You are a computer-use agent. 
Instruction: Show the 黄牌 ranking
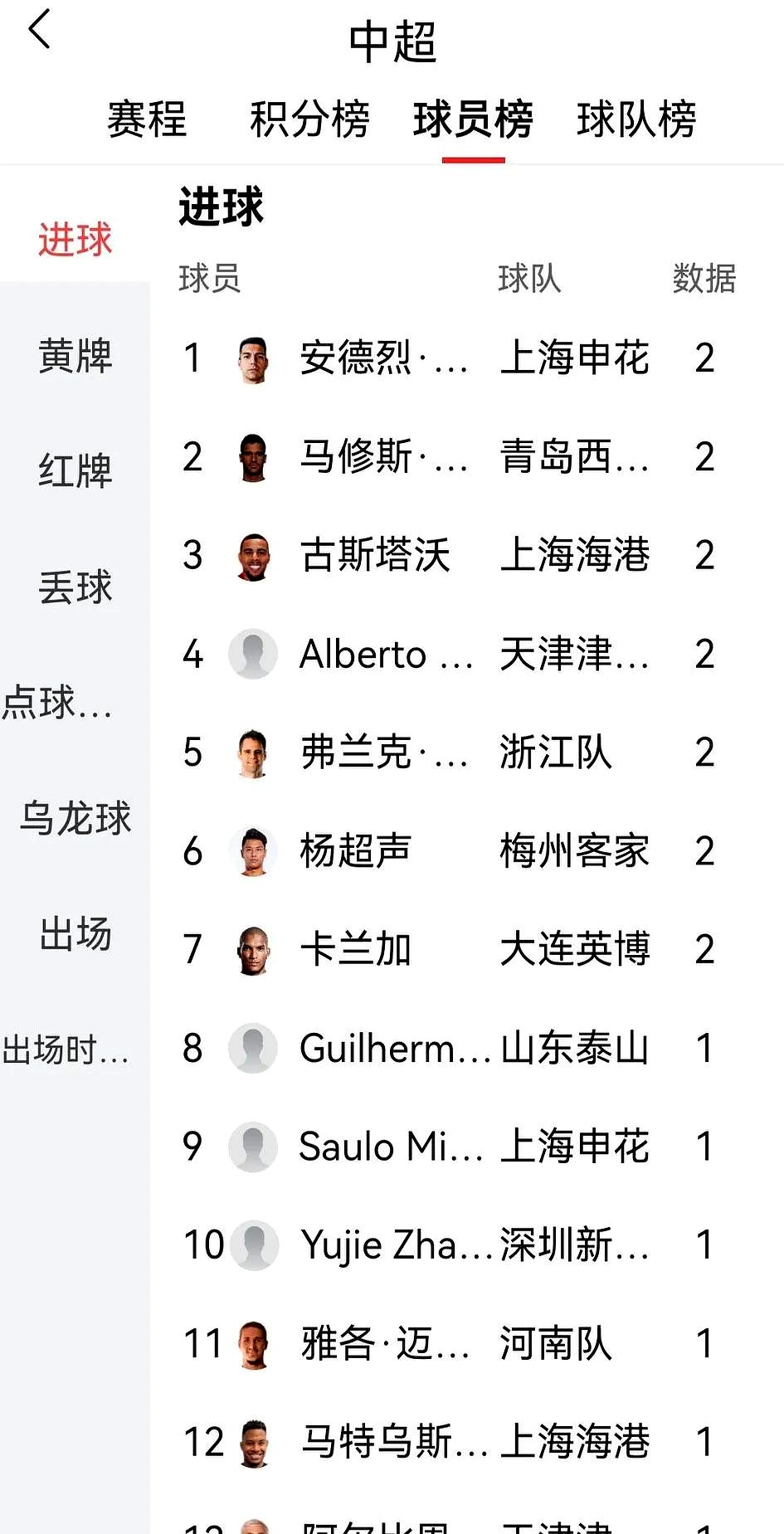(75, 356)
